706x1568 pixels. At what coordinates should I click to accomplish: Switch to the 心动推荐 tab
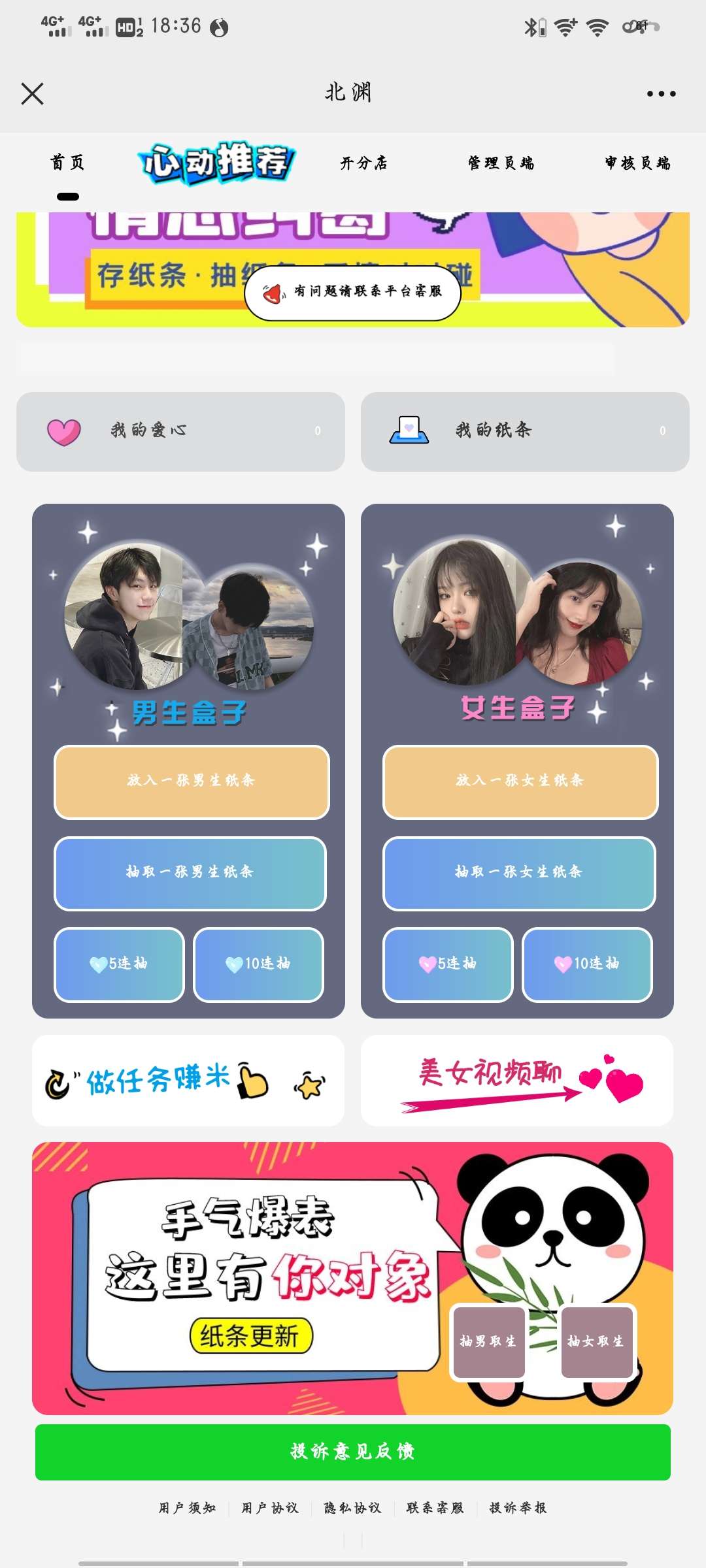pos(216,163)
